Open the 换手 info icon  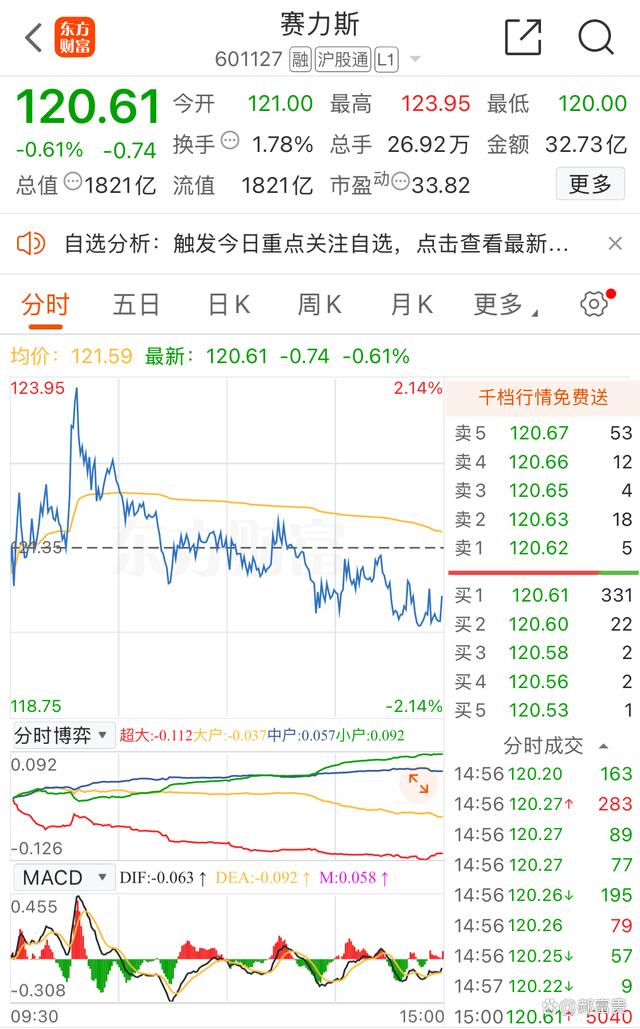tap(230, 140)
